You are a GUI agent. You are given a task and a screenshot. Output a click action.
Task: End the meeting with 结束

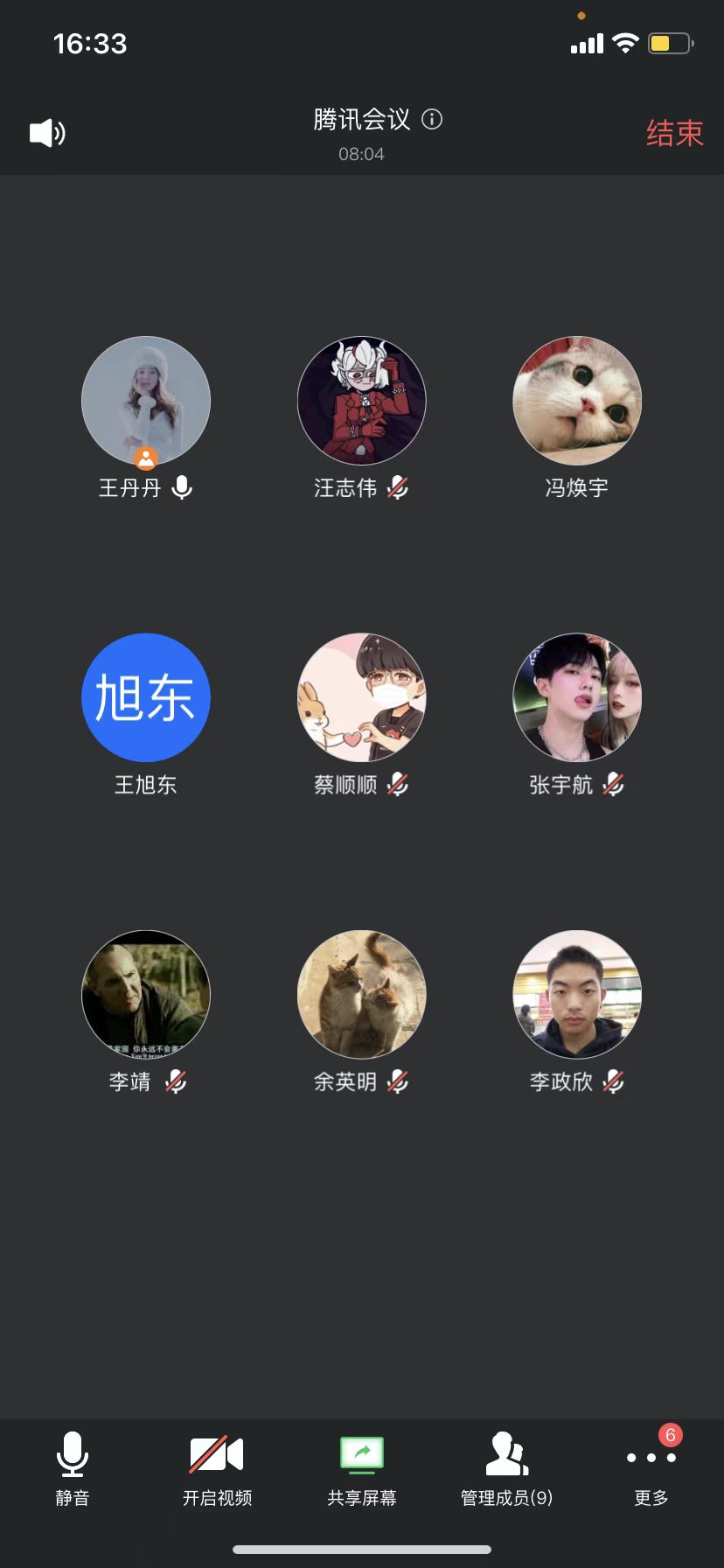click(674, 133)
